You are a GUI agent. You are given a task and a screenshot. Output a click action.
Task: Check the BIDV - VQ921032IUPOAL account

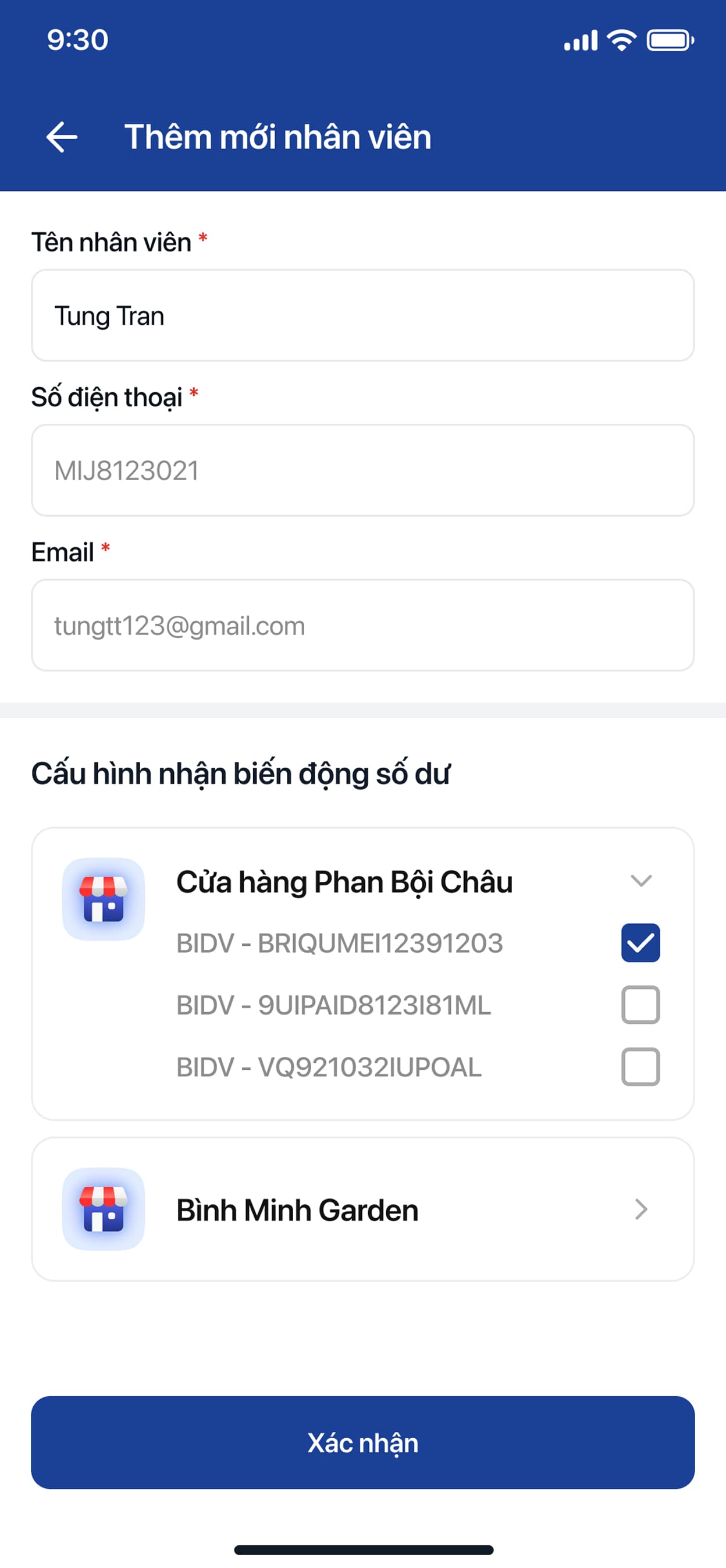tap(640, 1066)
